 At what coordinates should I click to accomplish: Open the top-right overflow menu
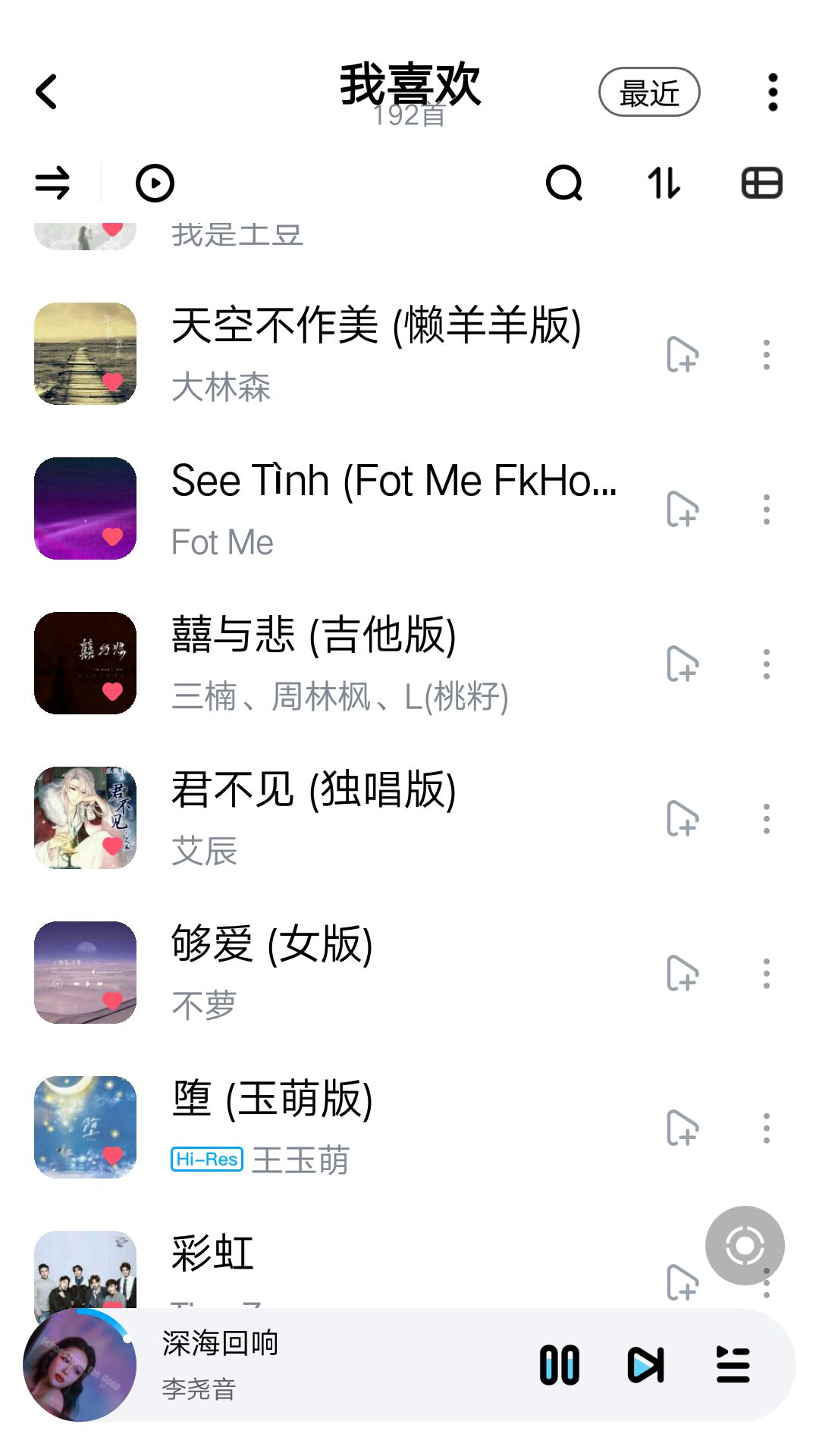coord(772,93)
